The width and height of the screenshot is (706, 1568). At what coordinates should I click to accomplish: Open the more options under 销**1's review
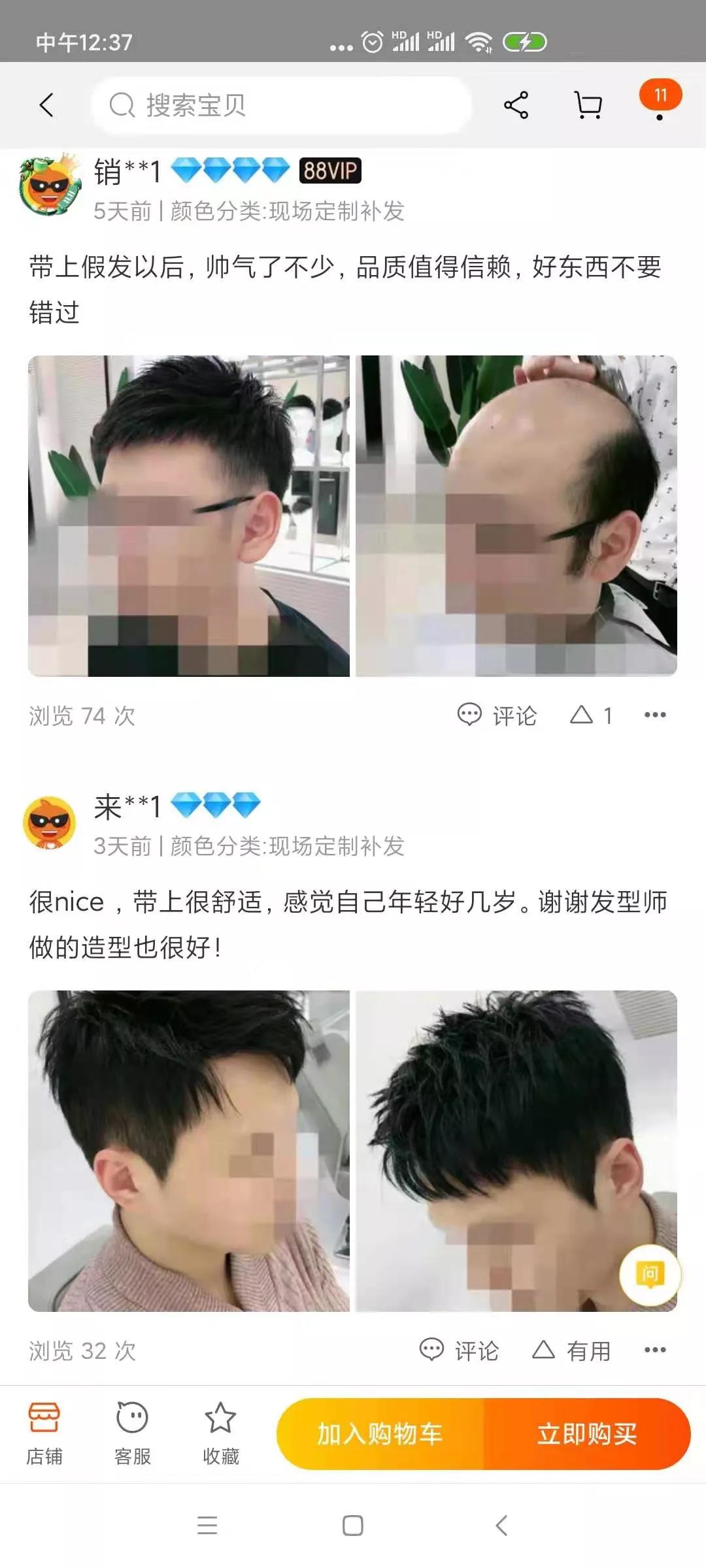click(655, 715)
